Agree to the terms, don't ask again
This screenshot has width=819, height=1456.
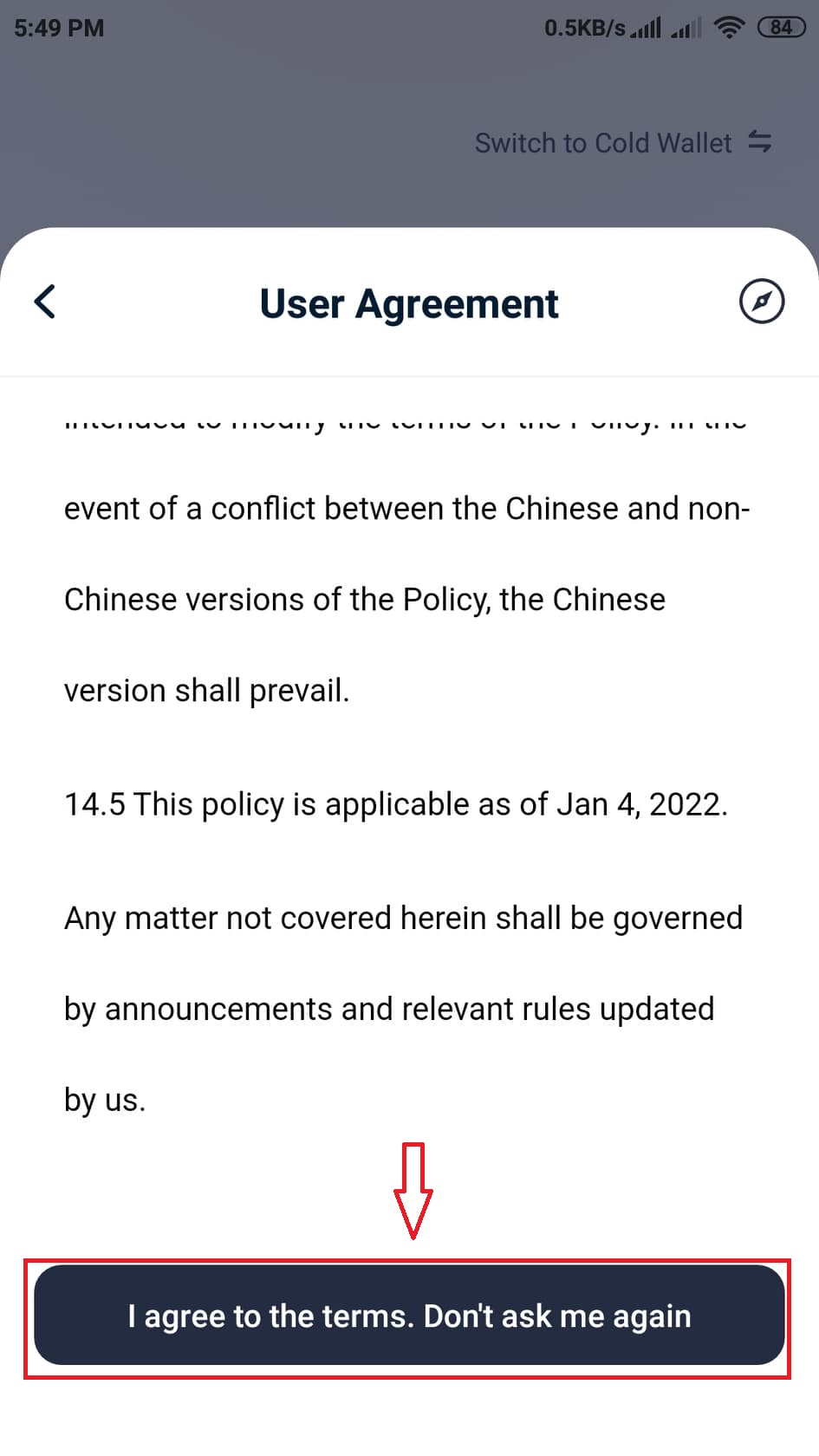coord(409,1315)
